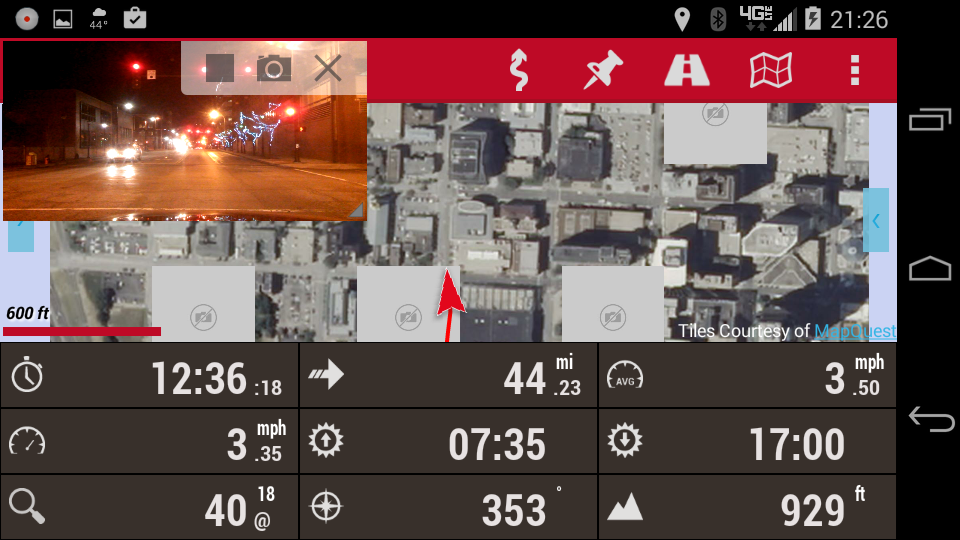Select the sunset 17:00 field
The width and height of the screenshot is (960, 540).
point(747,442)
